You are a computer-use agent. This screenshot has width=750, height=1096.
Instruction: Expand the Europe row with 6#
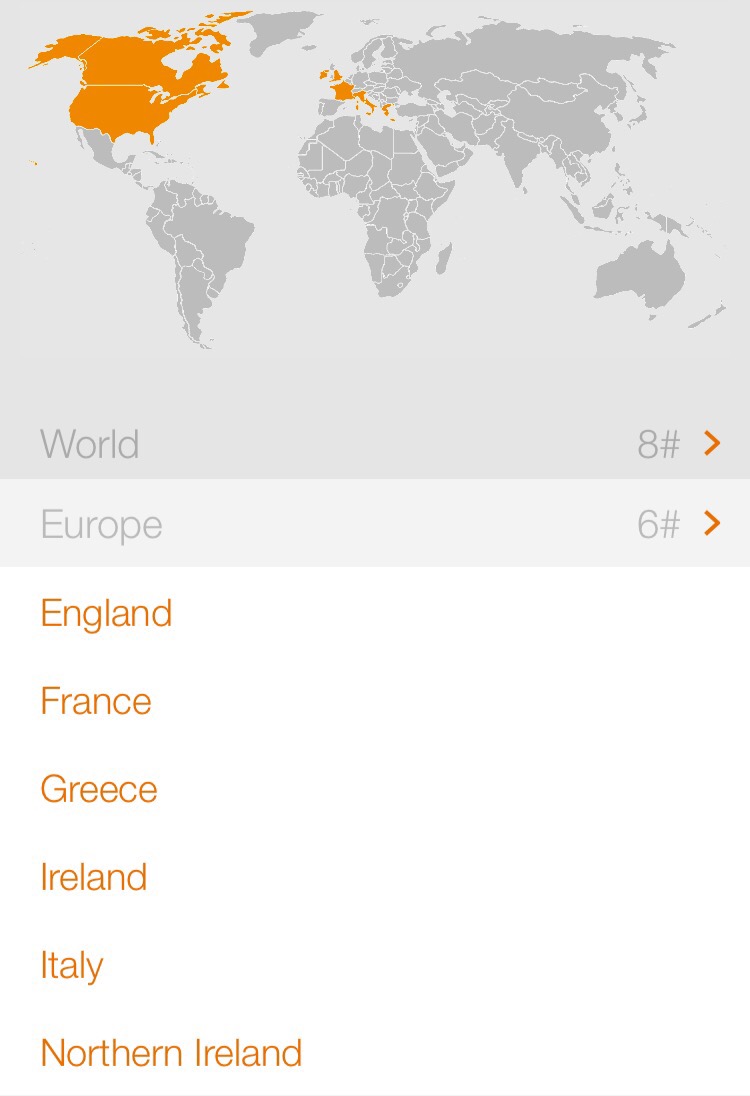(x=375, y=524)
